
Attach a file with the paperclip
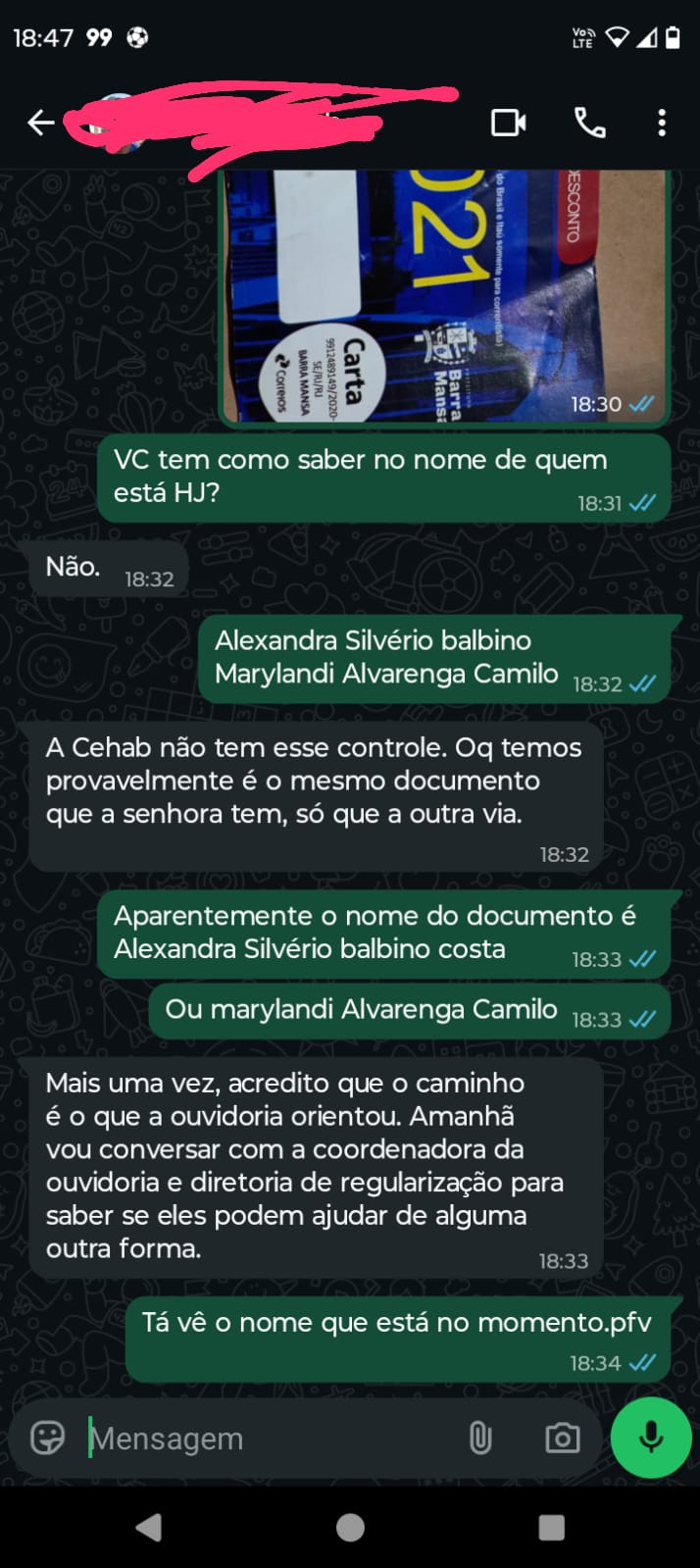[479, 1438]
